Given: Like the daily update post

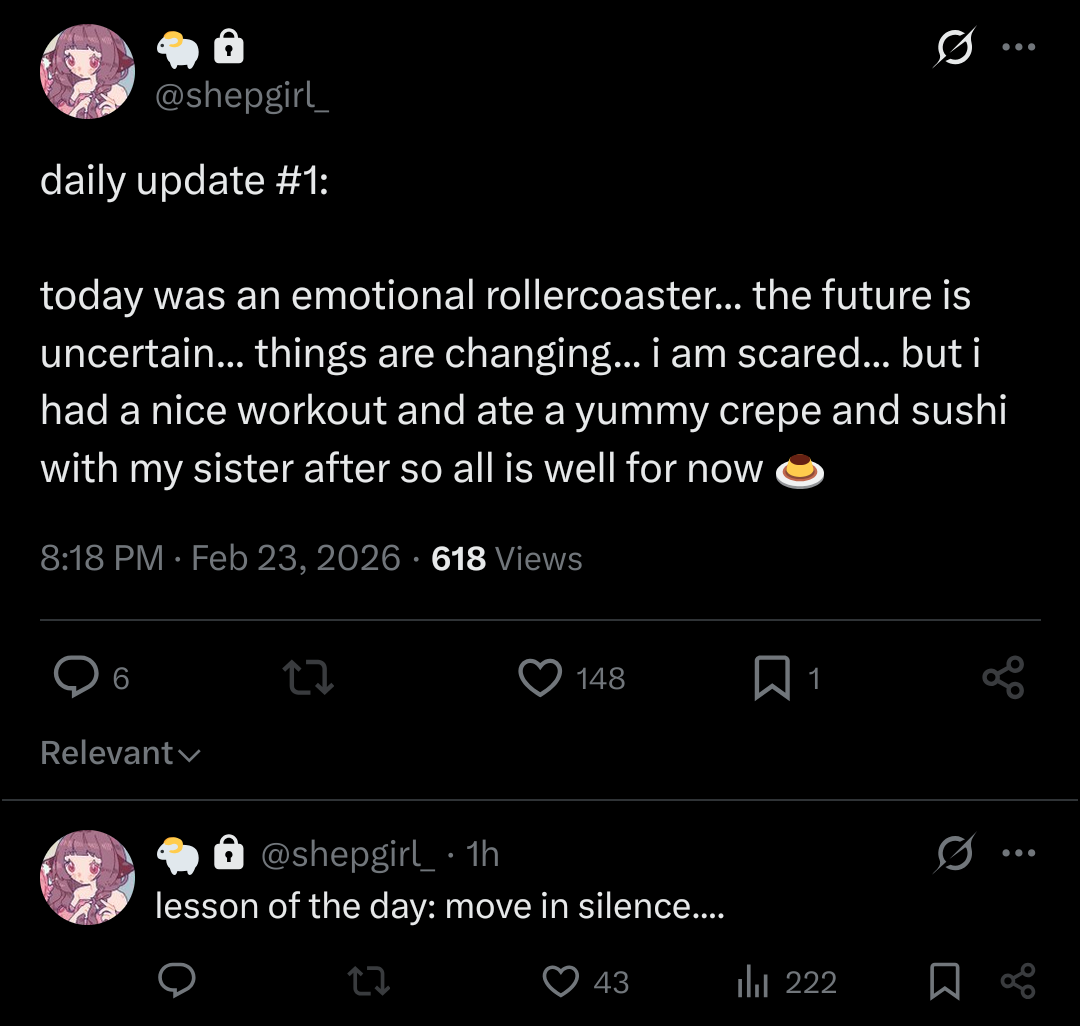Looking at the screenshot, I should point(541,678).
